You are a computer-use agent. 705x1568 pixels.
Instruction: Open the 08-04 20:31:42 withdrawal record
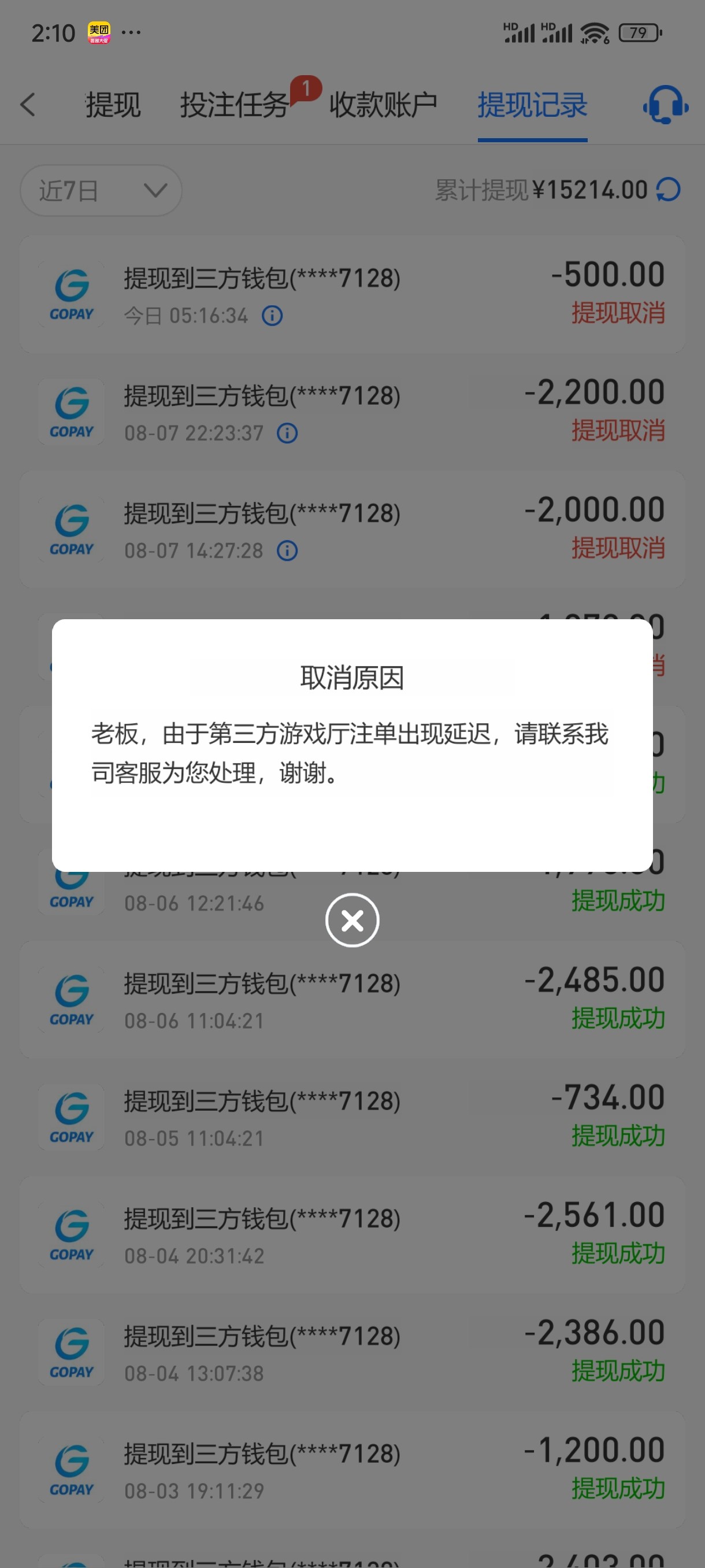click(352, 1234)
